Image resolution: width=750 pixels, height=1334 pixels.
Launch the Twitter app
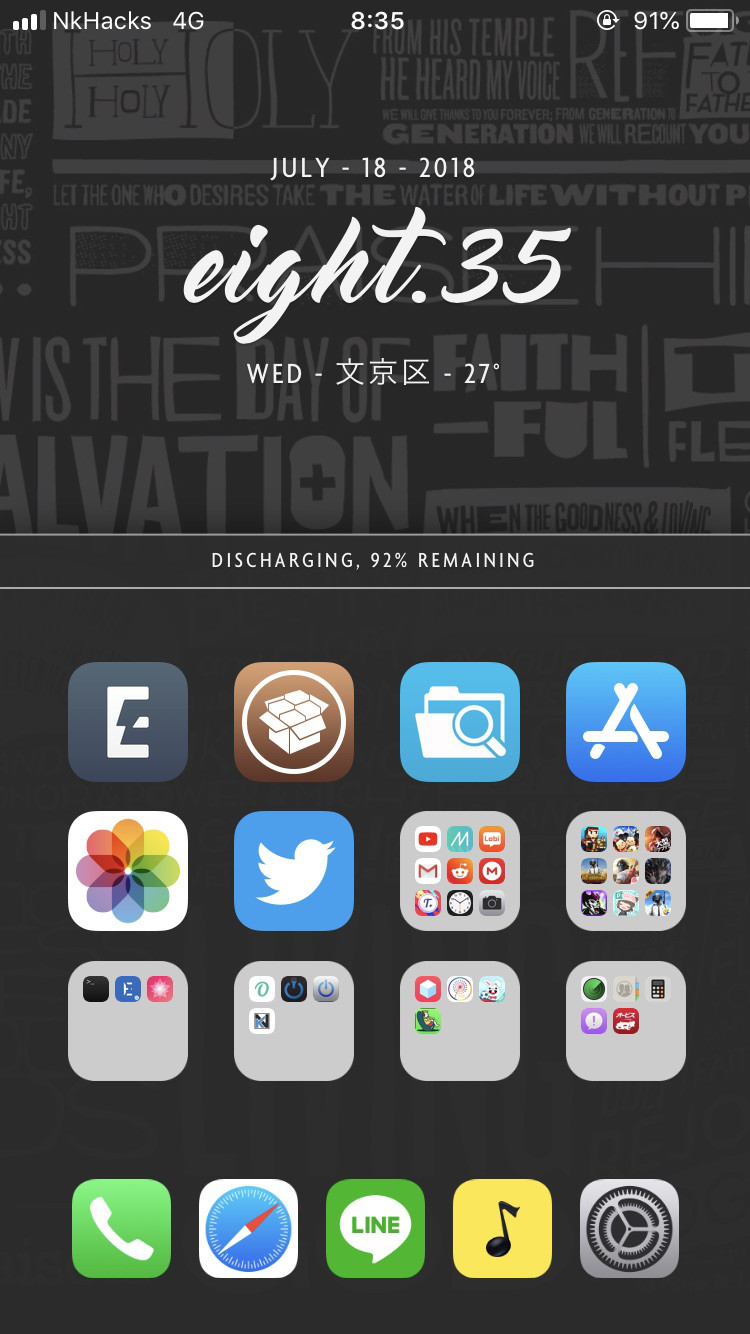pyautogui.click(x=294, y=871)
